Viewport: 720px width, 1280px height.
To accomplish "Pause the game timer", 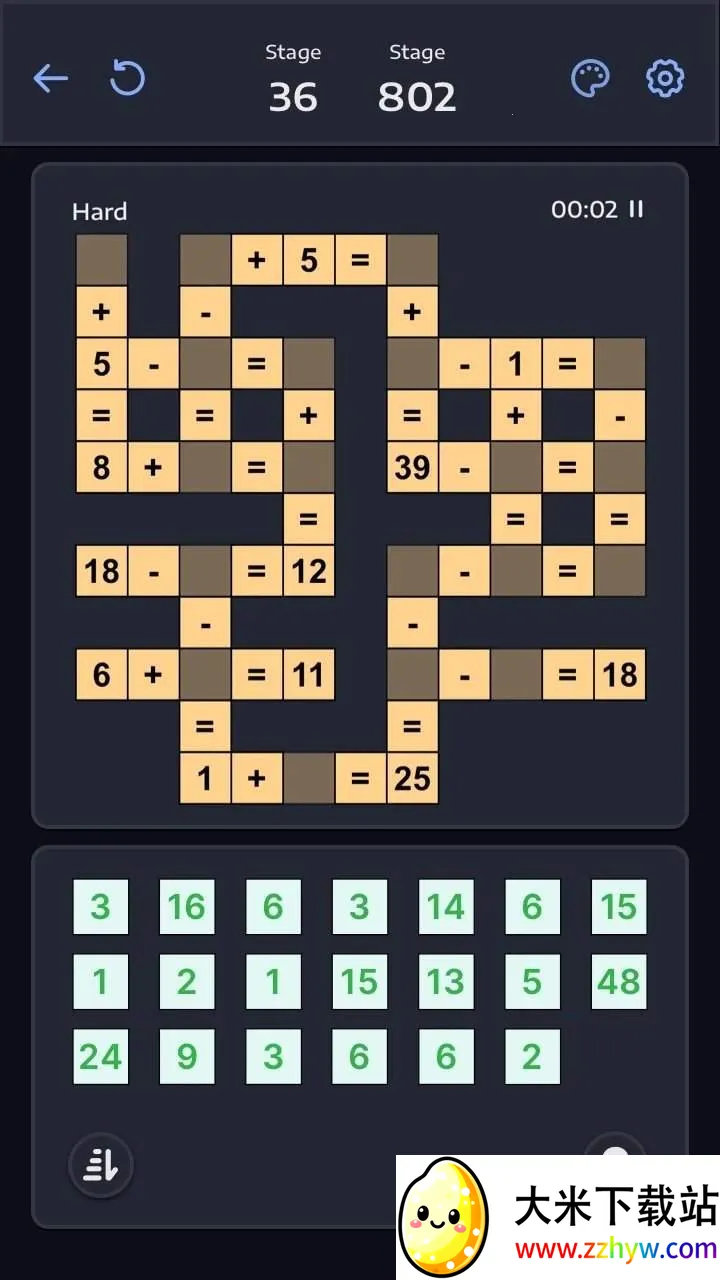I will (x=636, y=209).
